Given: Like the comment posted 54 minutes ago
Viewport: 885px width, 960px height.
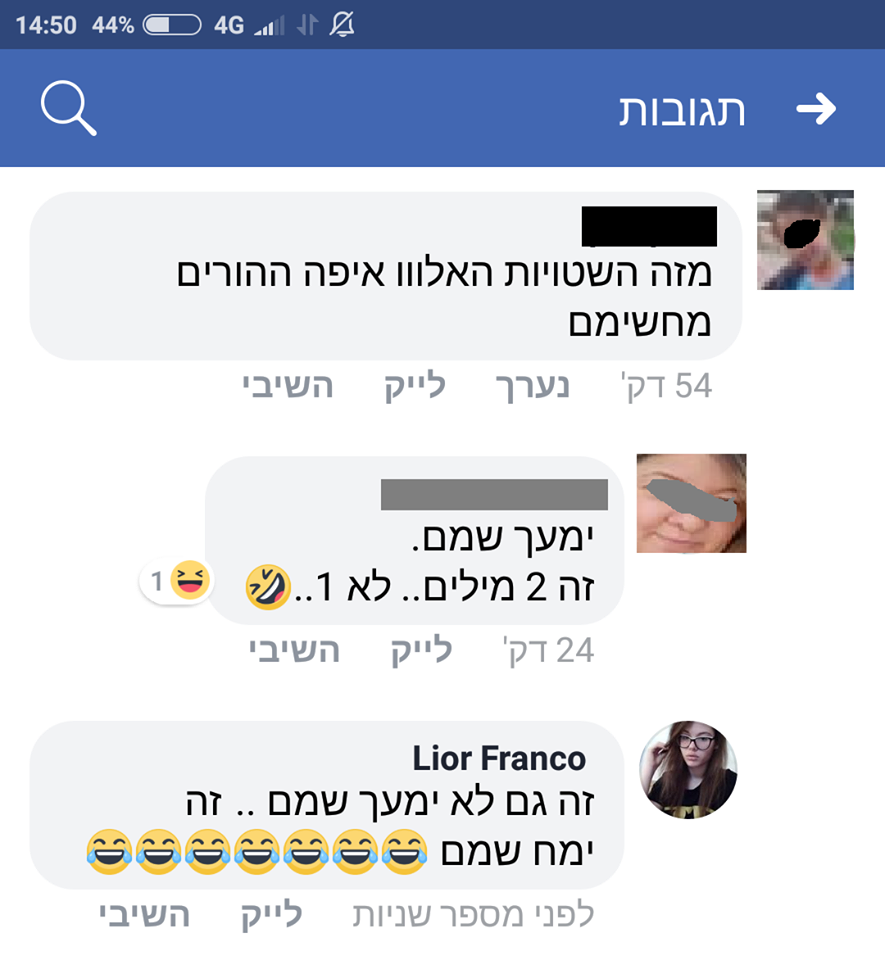Looking at the screenshot, I should pyautogui.click(x=415, y=387).
